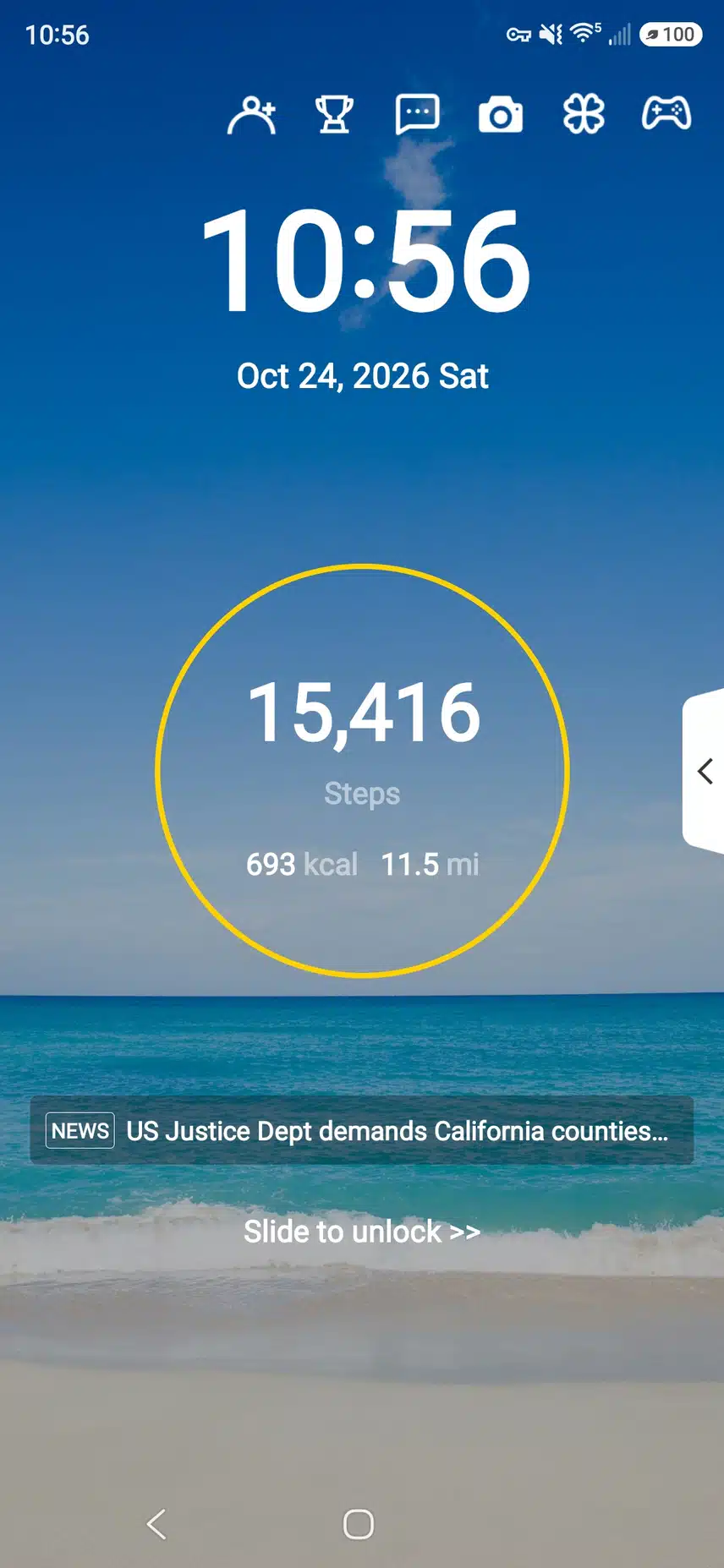Launch the camera icon
This screenshot has height=1568, width=724.
pyautogui.click(x=501, y=115)
